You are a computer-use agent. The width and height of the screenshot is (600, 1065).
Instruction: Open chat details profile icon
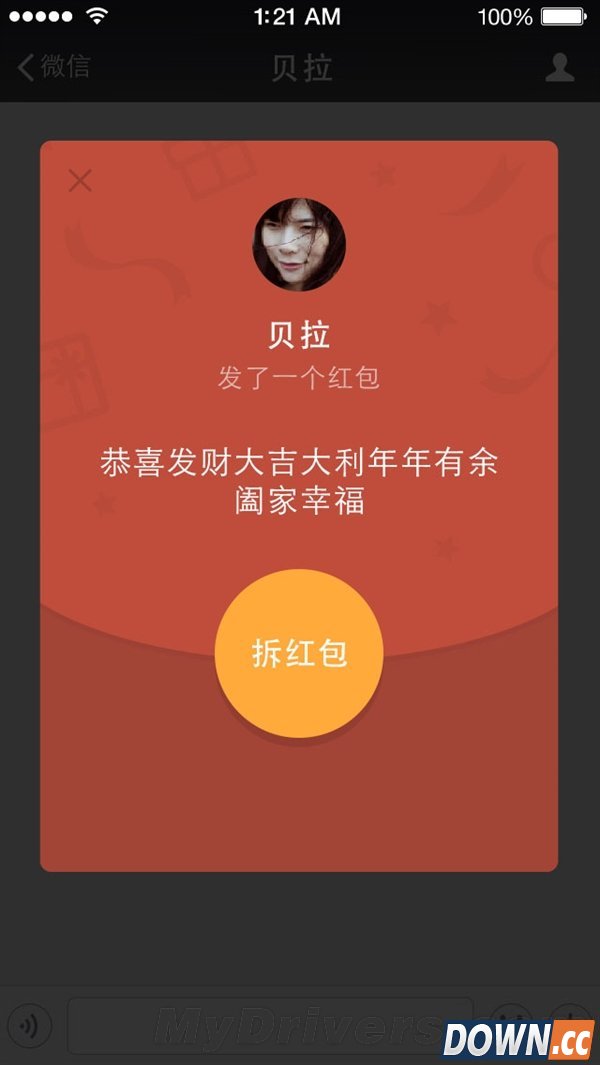[559, 67]
